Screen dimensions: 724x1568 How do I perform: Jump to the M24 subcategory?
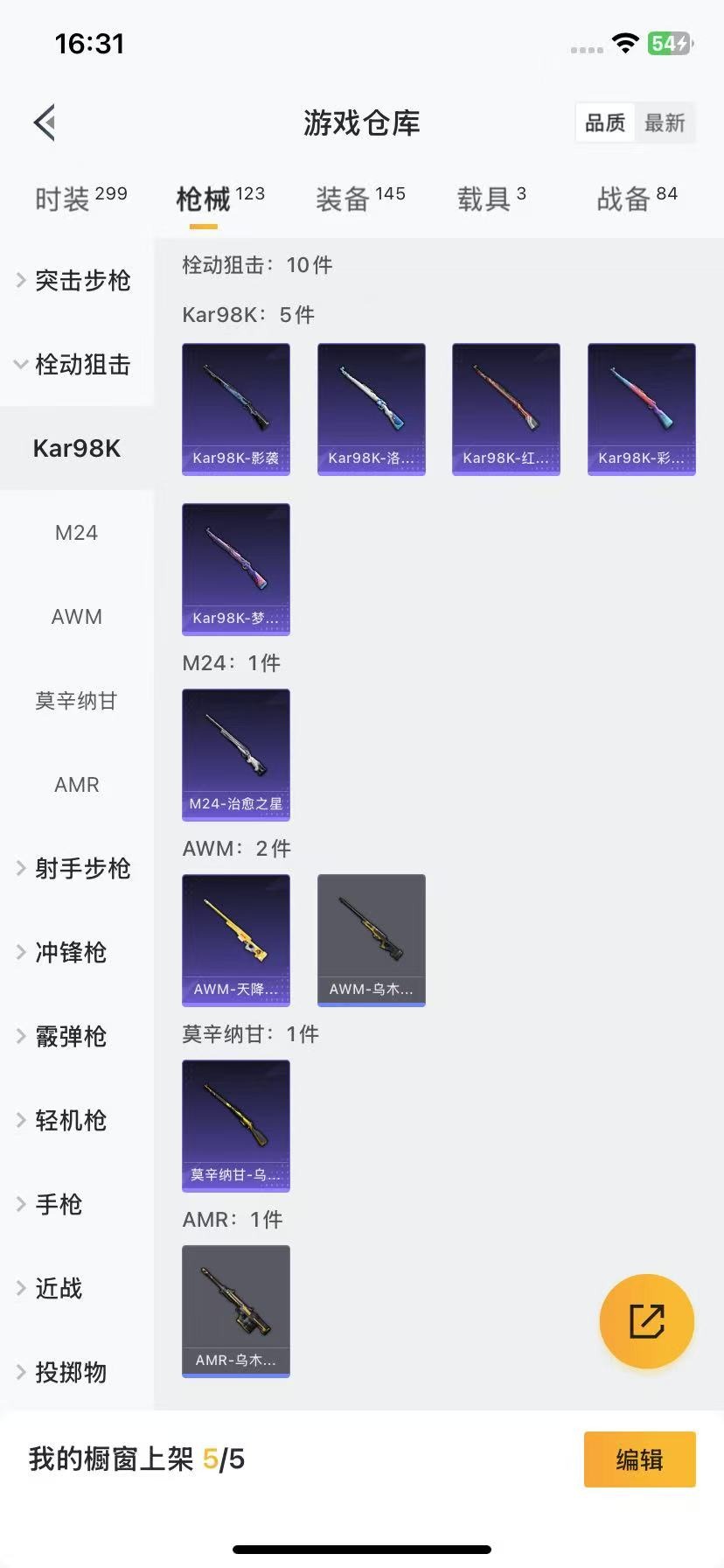pyautogui.click(x=77, y=532)
